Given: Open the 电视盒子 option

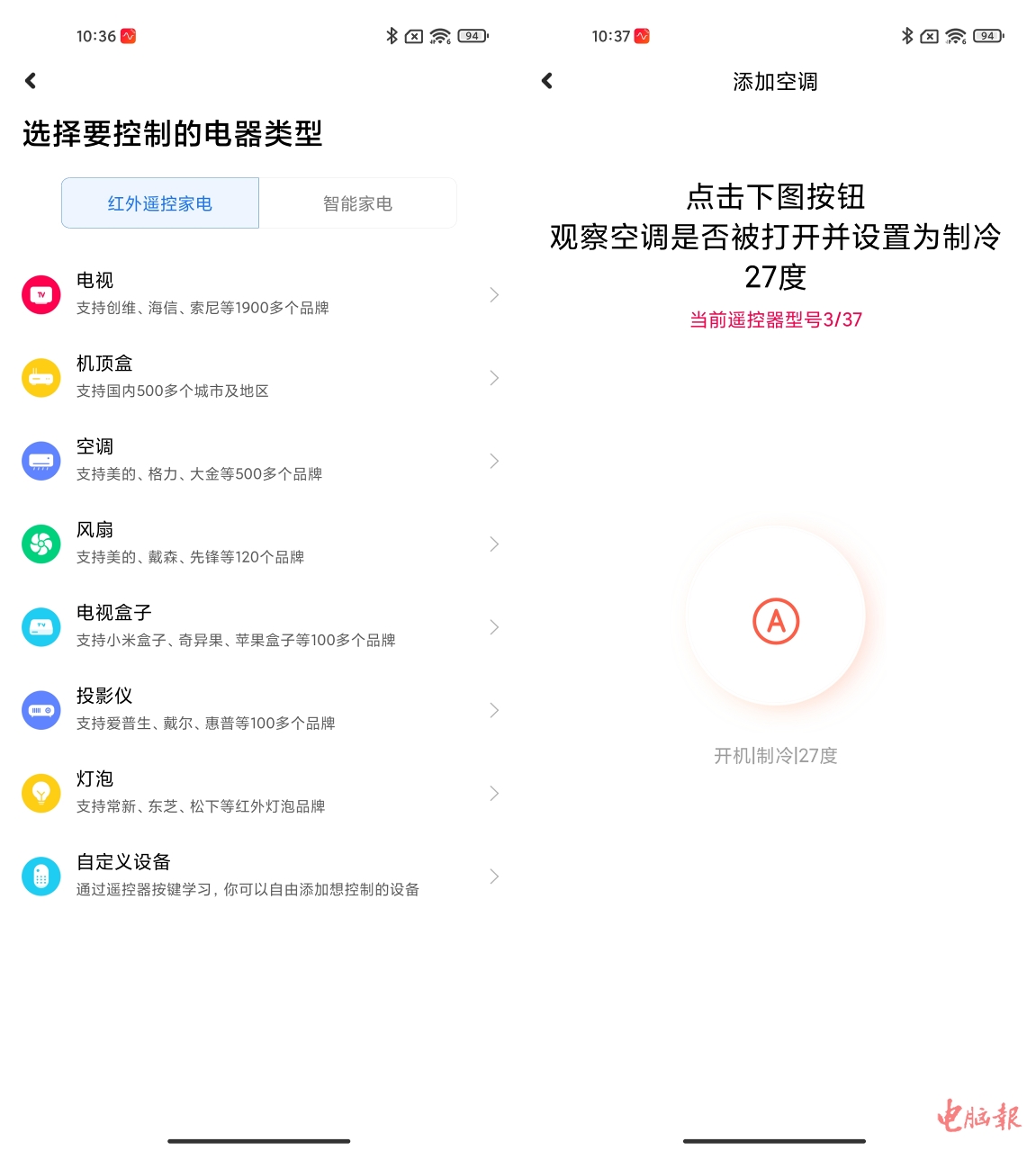Looking at the screenshot, I should click(x=259, y=626).
